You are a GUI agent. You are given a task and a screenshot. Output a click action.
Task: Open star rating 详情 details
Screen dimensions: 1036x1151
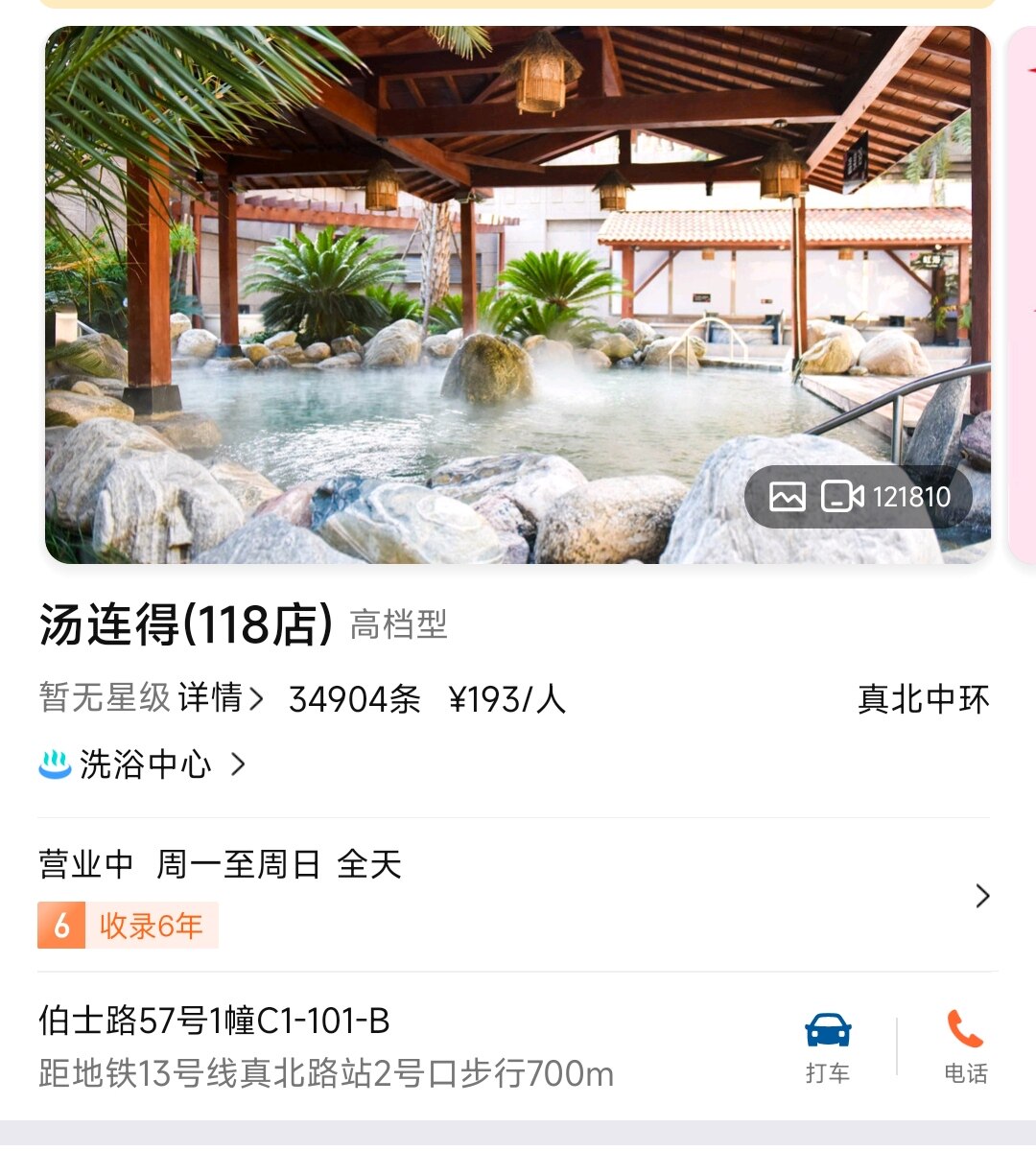pos(221,698)
